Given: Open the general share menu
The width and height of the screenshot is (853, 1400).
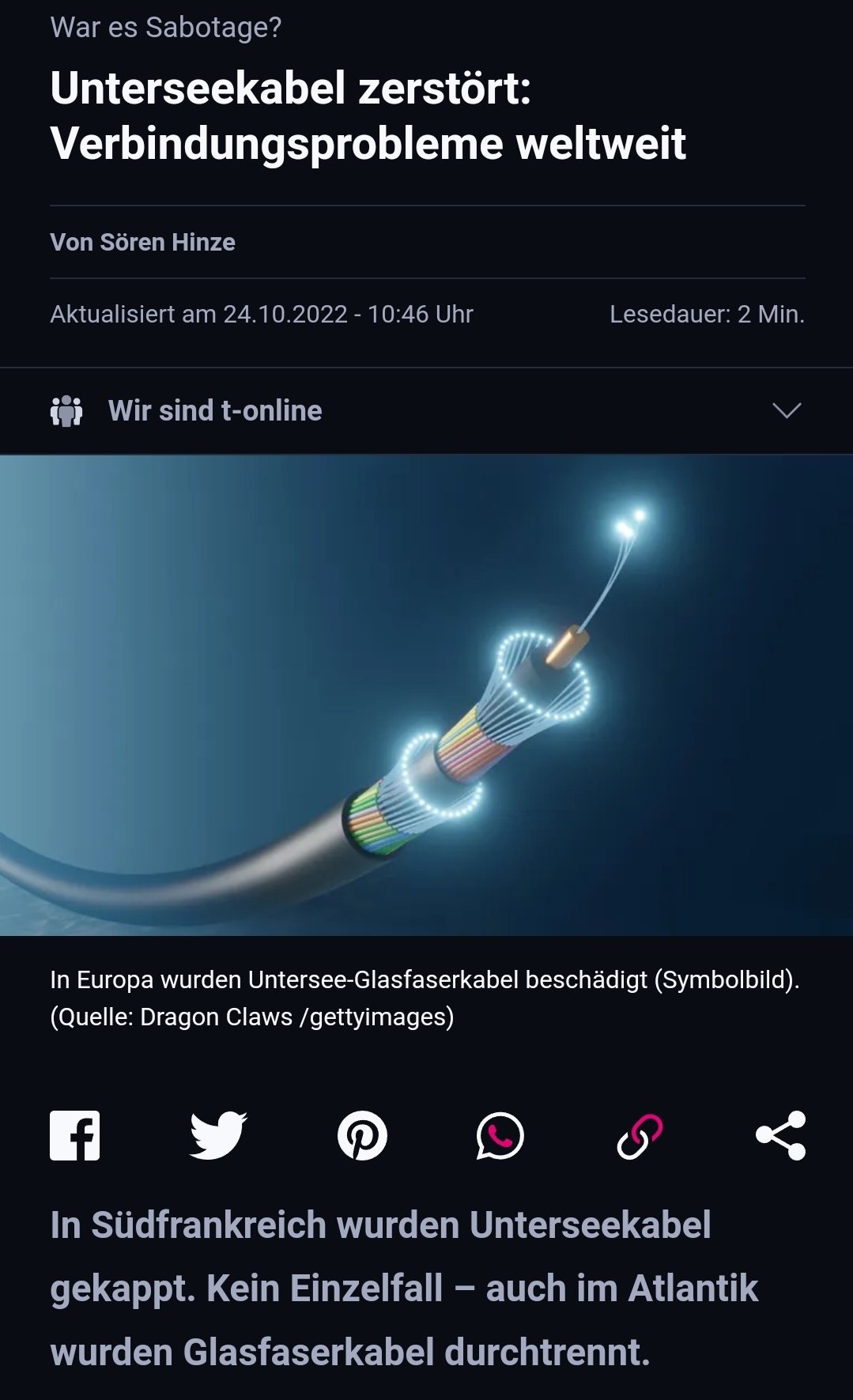Looking at the screenshot, I should pos(780,1136).
